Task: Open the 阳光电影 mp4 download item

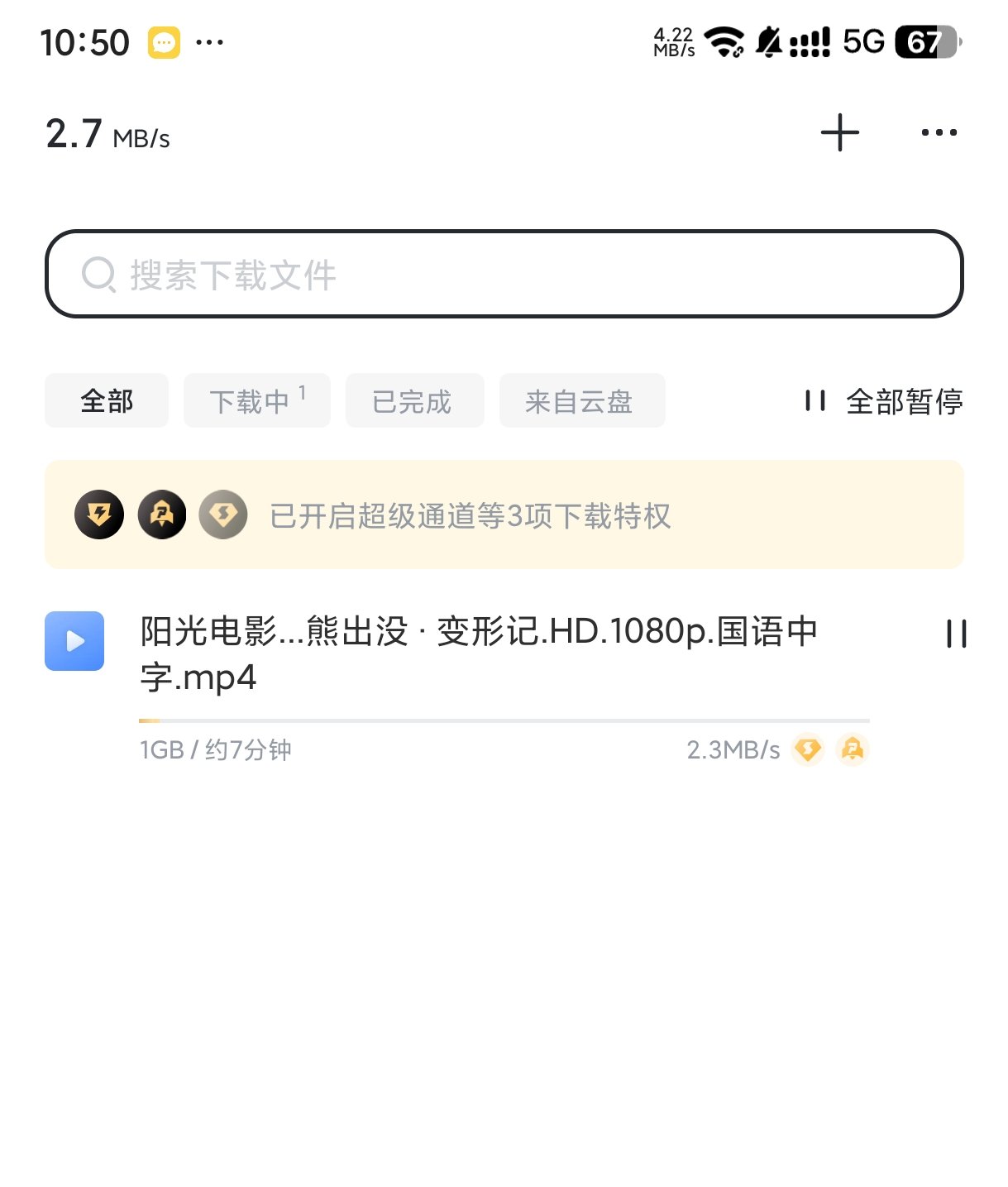Action: coord(480,653)
